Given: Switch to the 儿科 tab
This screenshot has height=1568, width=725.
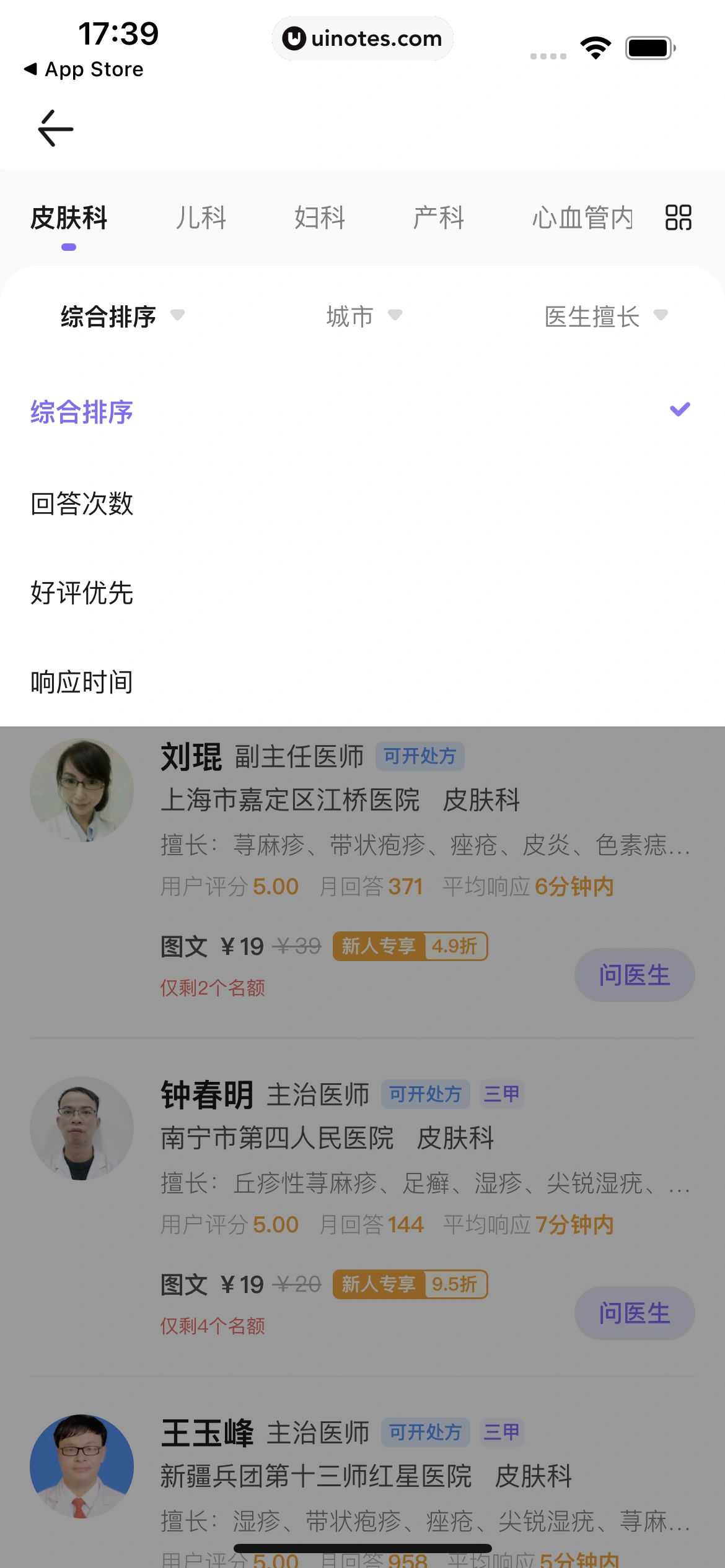Looking at the screenshot, I should tap(200, 218).
